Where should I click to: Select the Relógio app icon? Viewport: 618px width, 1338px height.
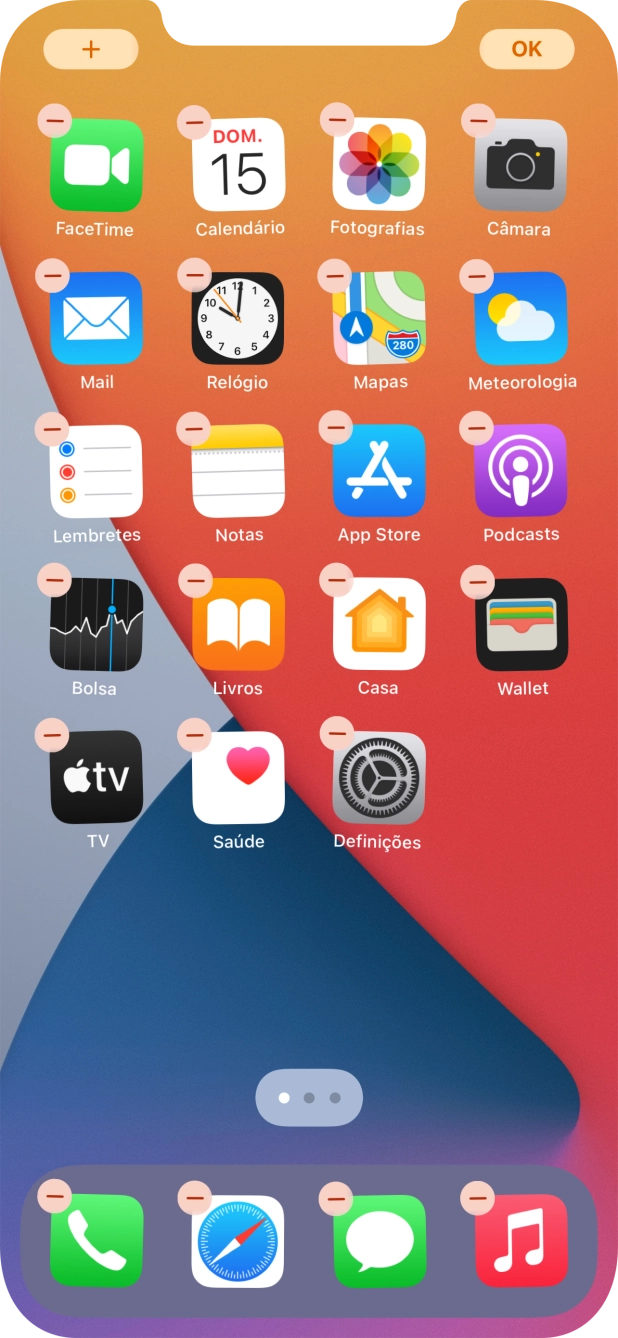[x=238, y=318]
